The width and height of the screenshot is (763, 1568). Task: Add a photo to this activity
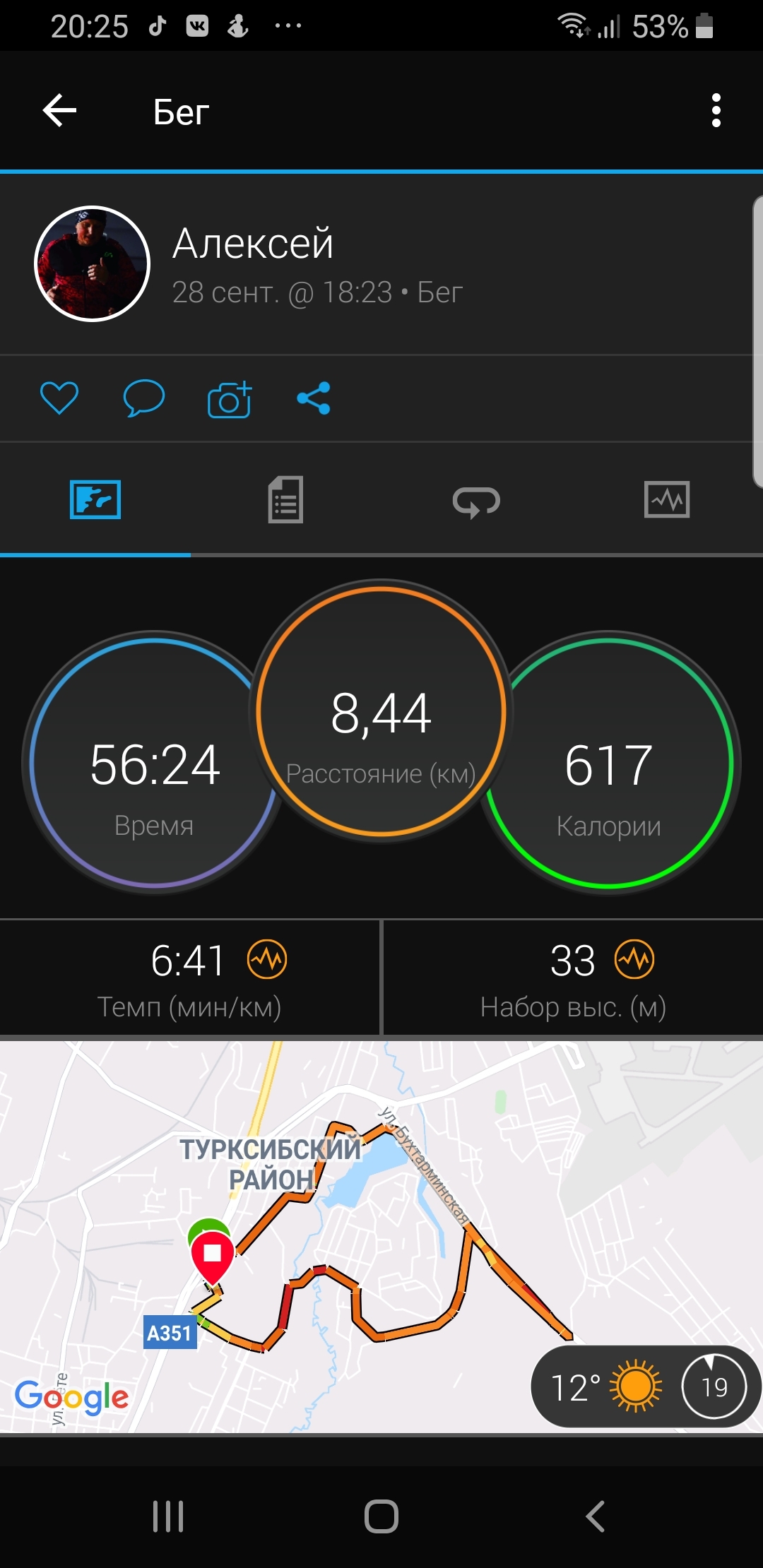point(230,400)
